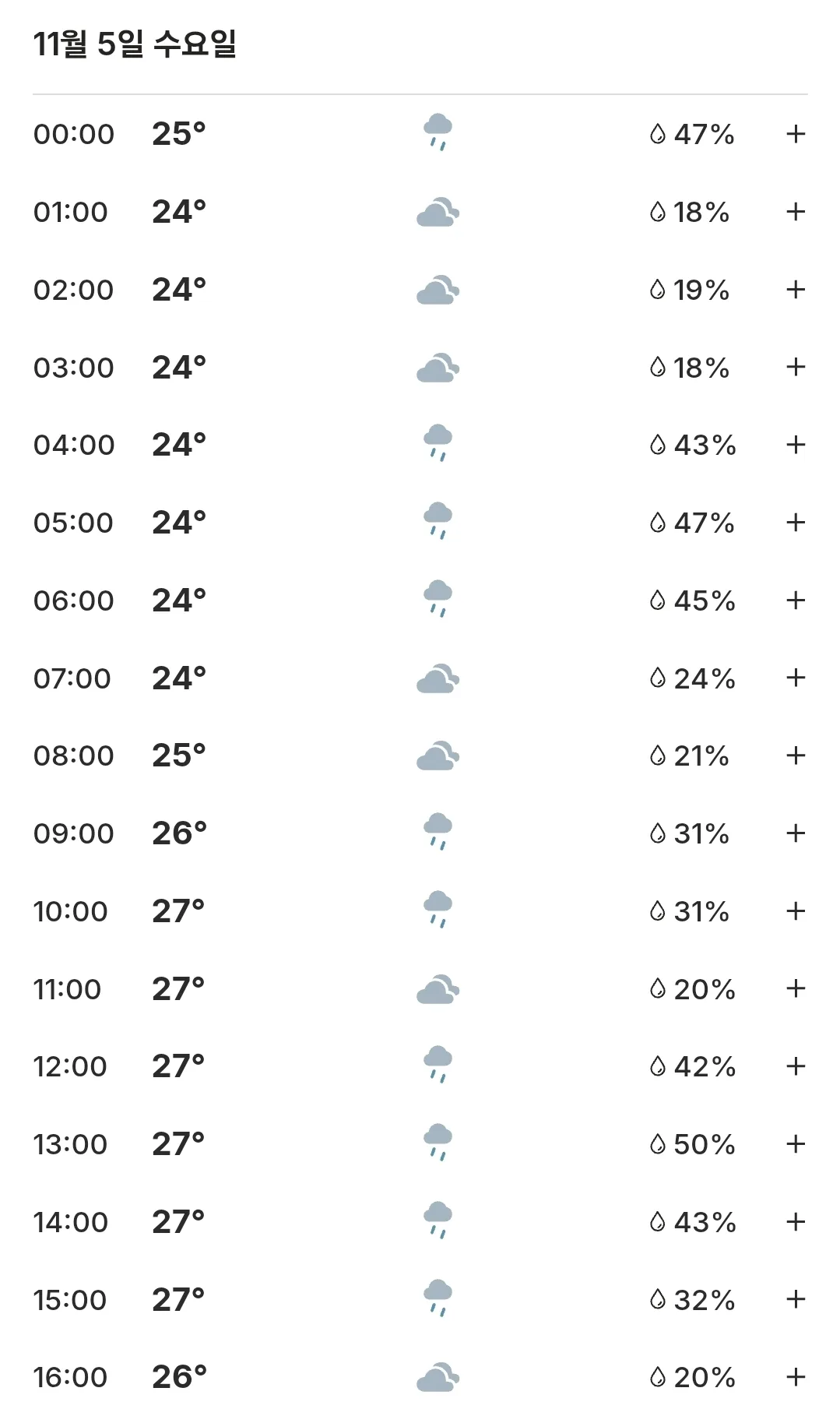Image resolution: width=840 pixels, height=1416 pixels.
Task: Show details for the 16:00 forecast
Action: click(795, 1377)
